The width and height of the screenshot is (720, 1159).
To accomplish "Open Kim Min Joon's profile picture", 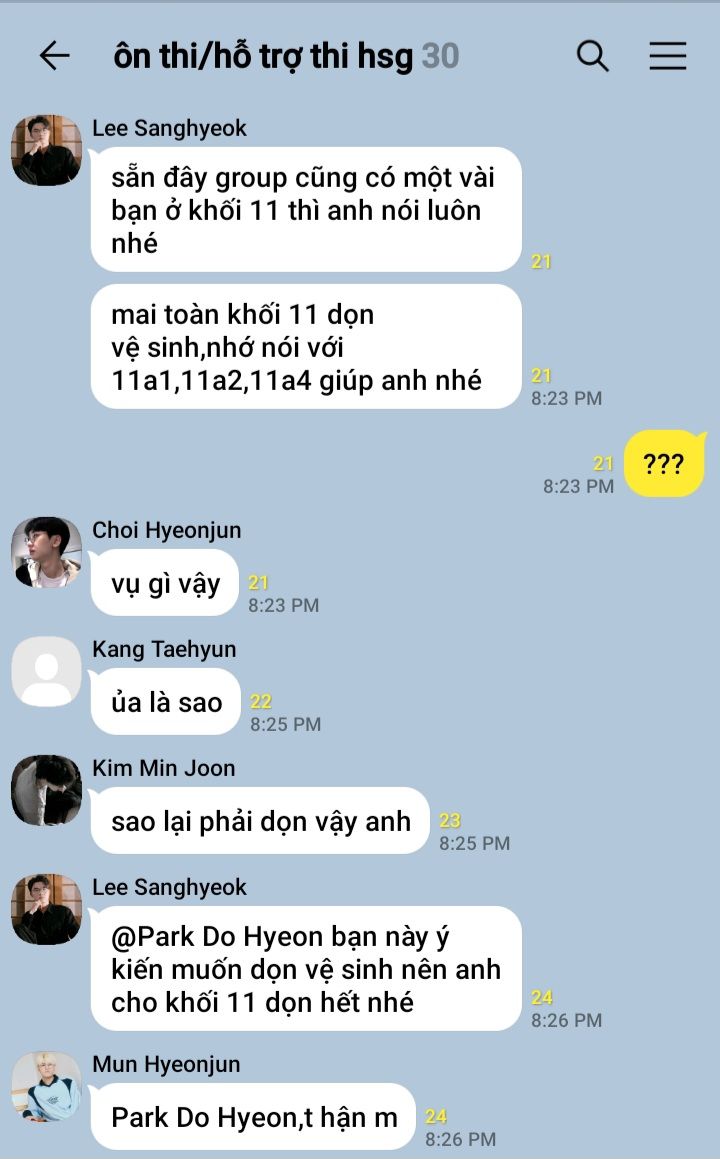I will click(47, 789).
